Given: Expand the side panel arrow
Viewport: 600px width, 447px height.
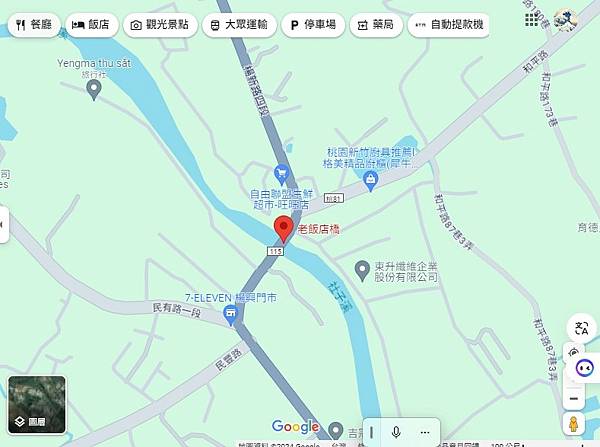Looking at the screenshot, I should click(x=5, y=225).
